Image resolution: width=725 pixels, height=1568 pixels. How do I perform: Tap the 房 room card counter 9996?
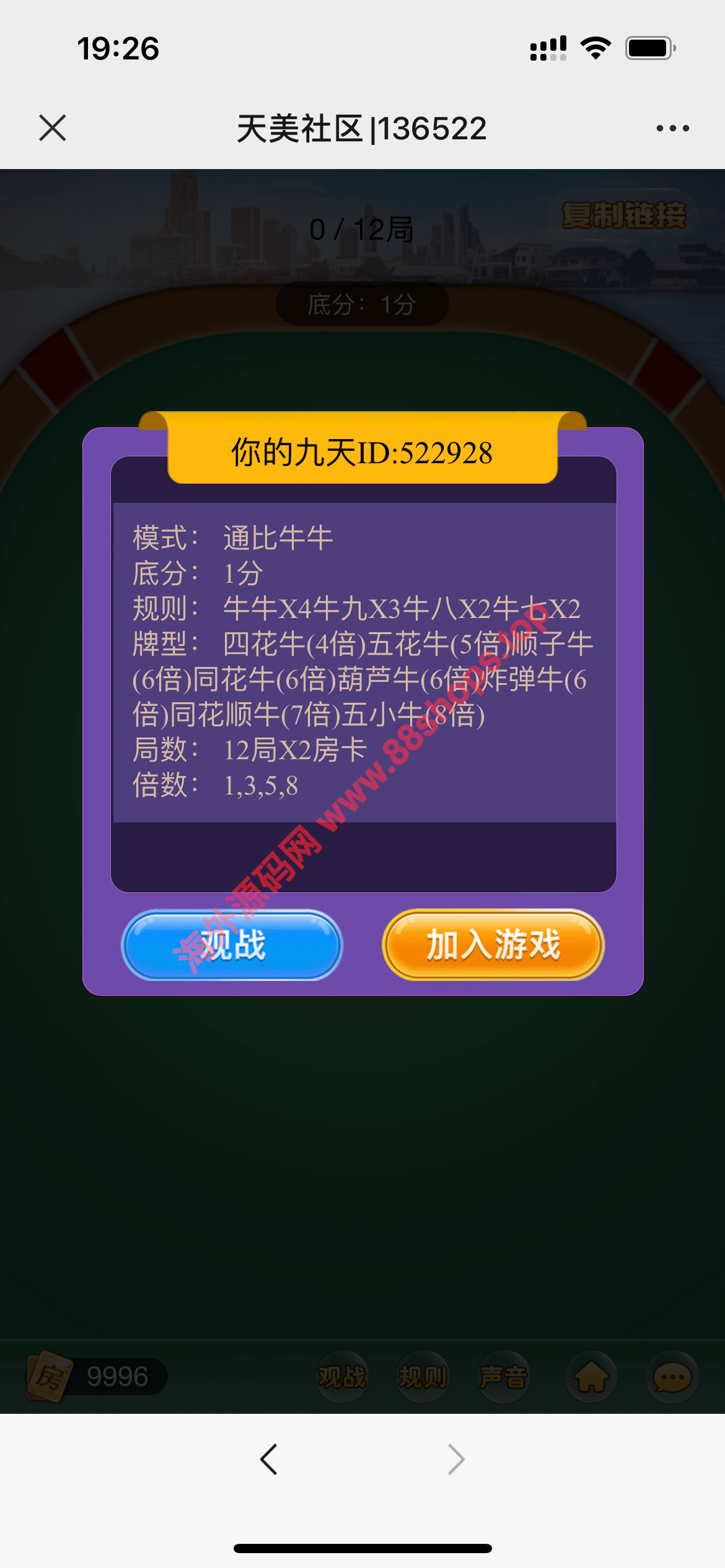pos(96,1377)
